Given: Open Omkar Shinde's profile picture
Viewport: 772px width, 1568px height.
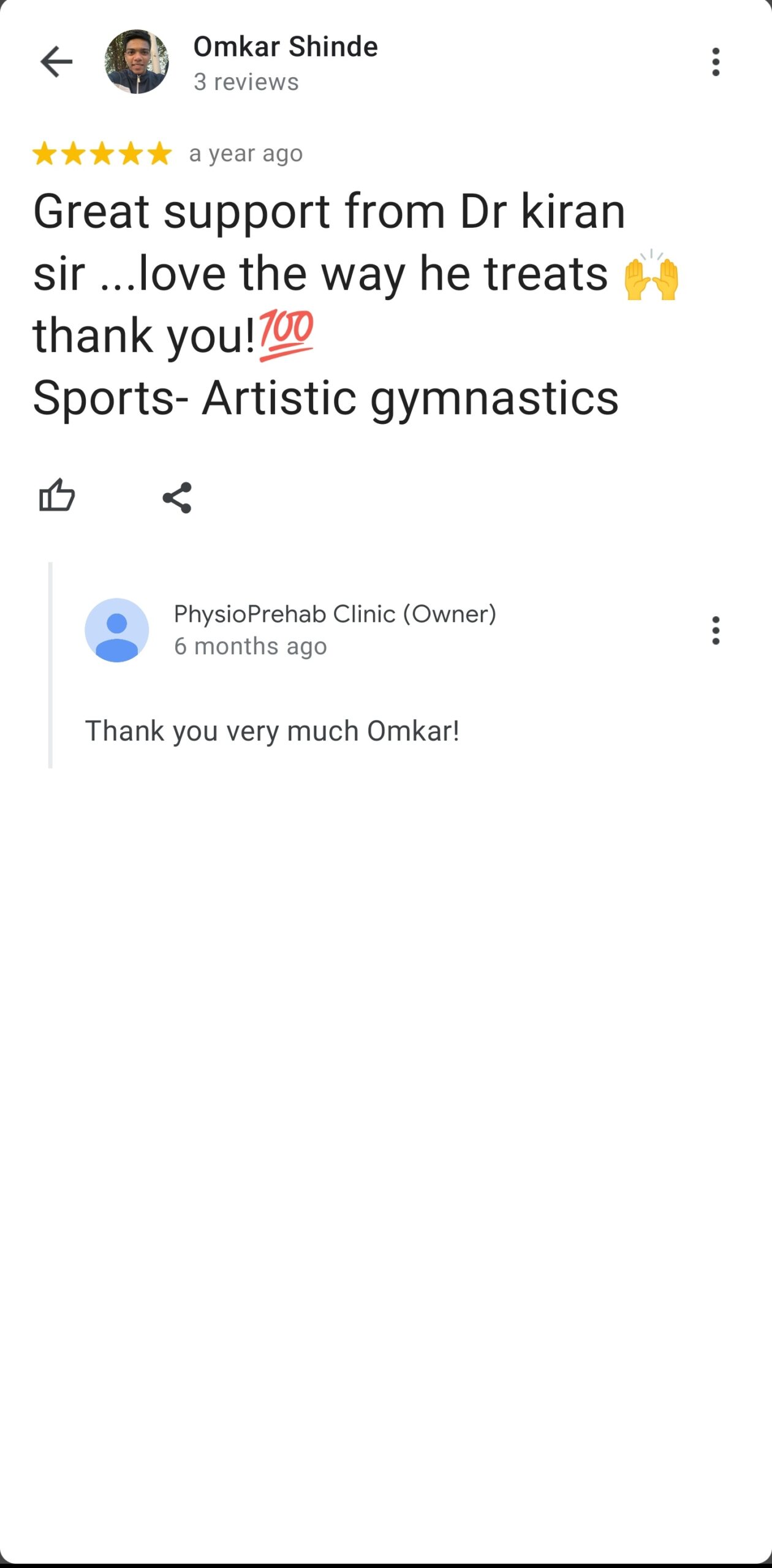Looking at the screenshot, I should [137, 62].
